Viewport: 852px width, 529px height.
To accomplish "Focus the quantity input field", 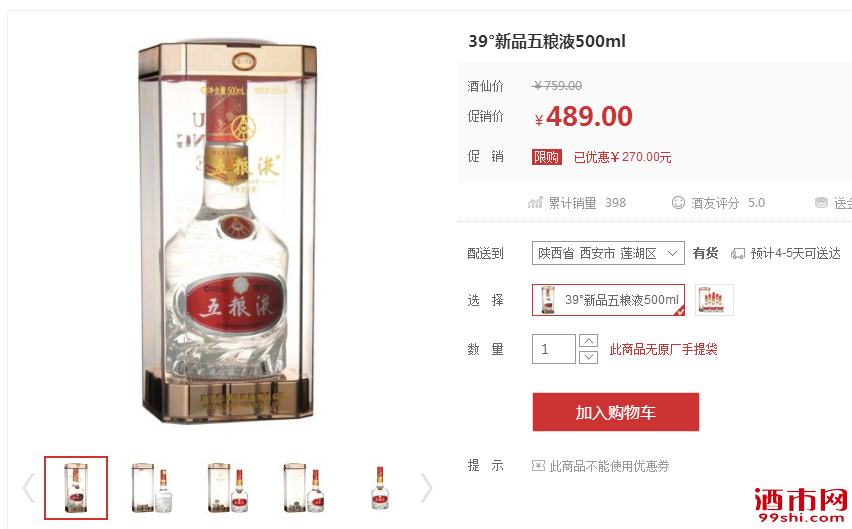I will (x=553, y=349).
